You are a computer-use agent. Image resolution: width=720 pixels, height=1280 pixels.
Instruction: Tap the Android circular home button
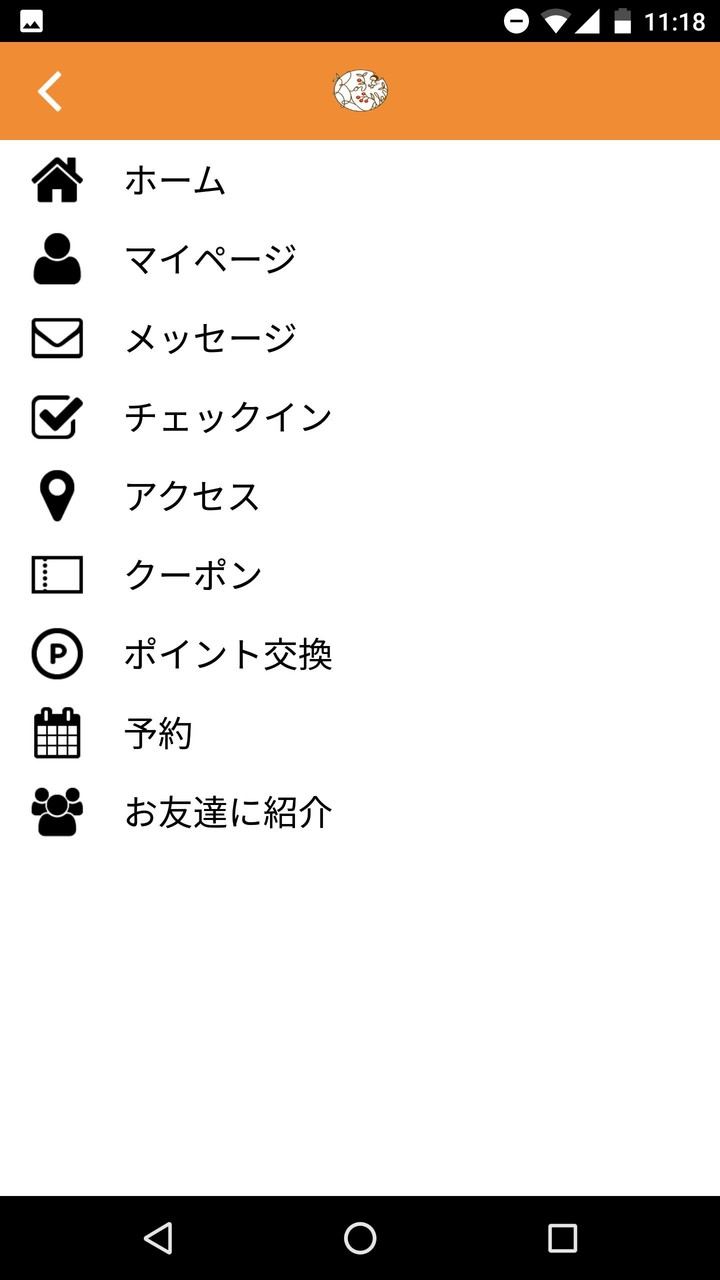360,1238
